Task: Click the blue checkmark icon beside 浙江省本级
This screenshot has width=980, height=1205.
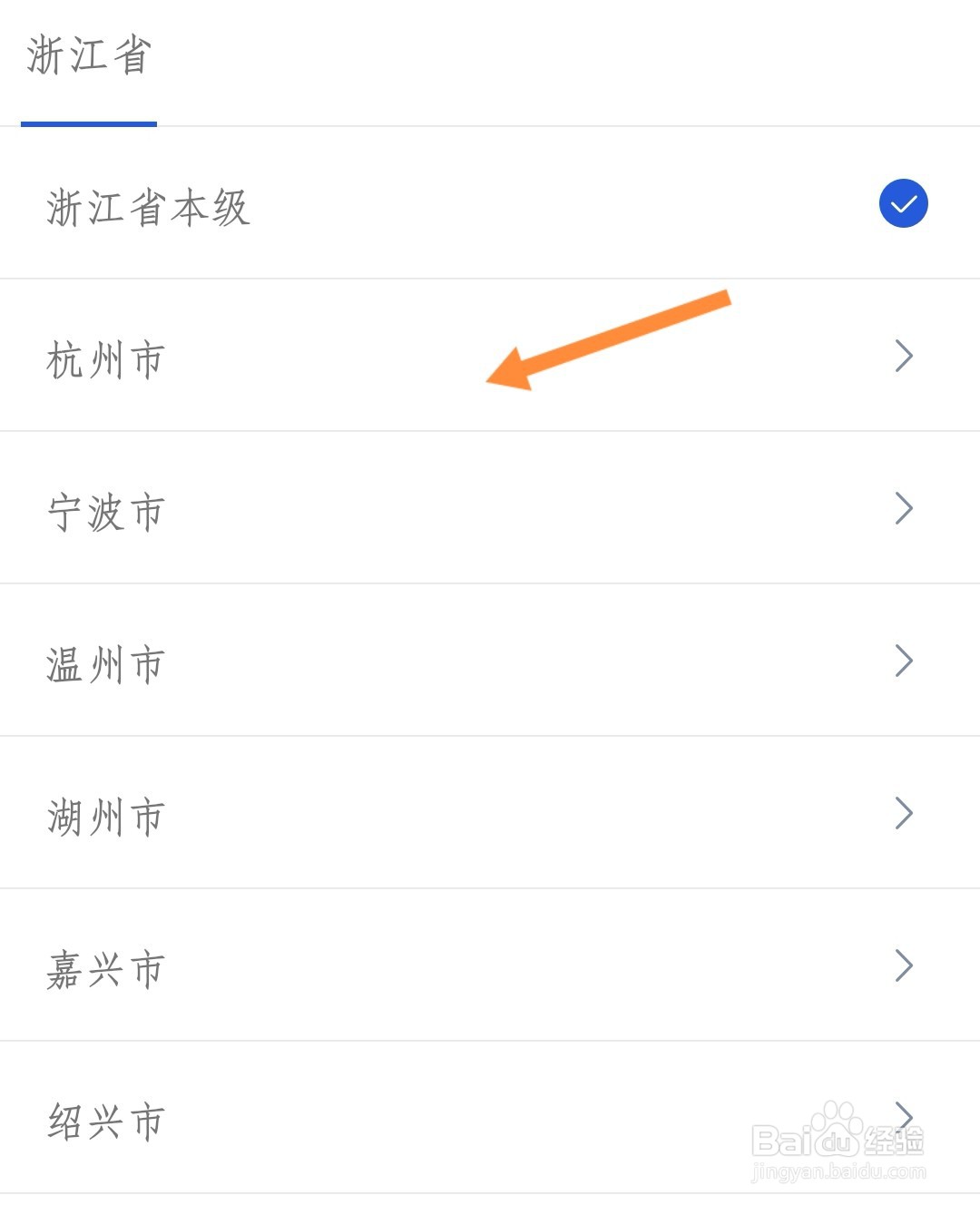Action: 903,203
